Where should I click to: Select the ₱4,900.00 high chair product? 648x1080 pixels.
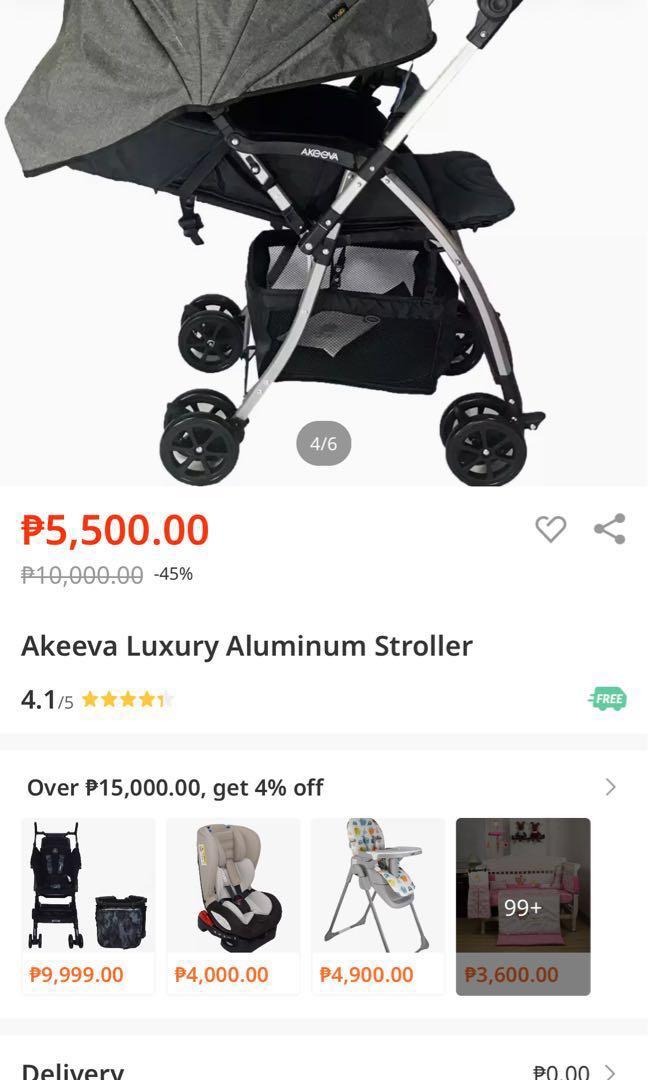(377, 904)
